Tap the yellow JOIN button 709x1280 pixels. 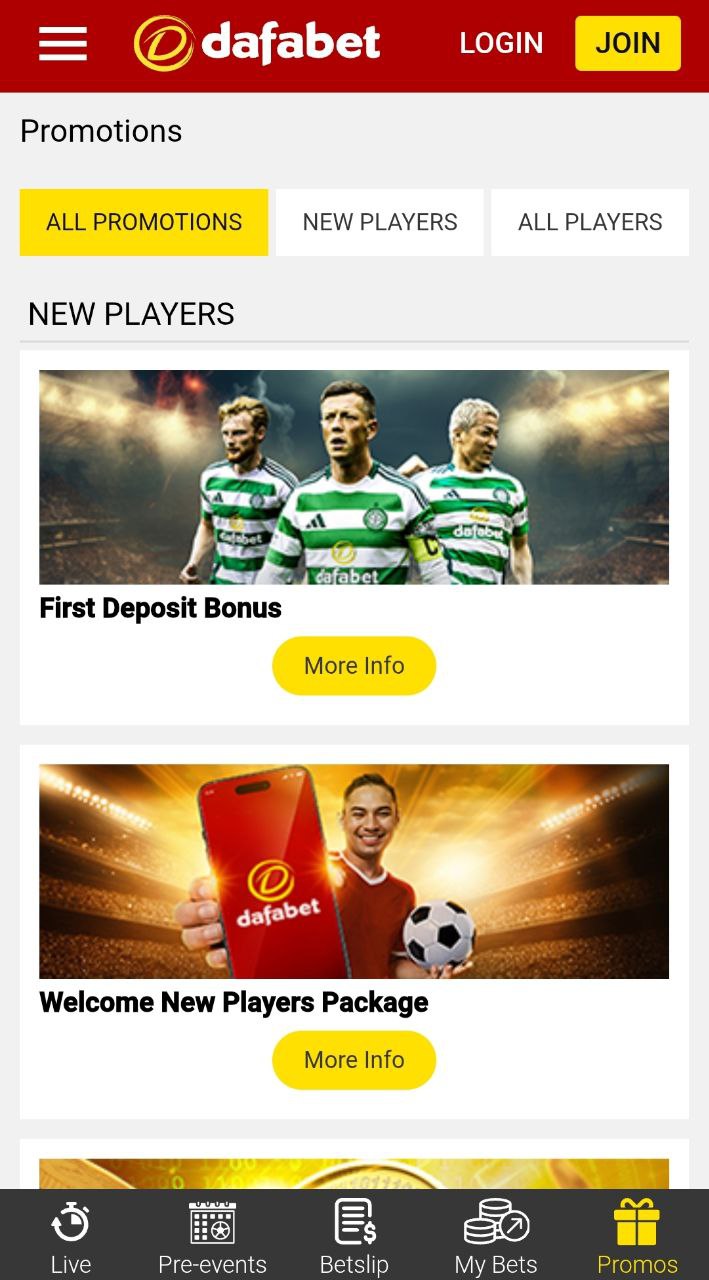pos(628,43)
